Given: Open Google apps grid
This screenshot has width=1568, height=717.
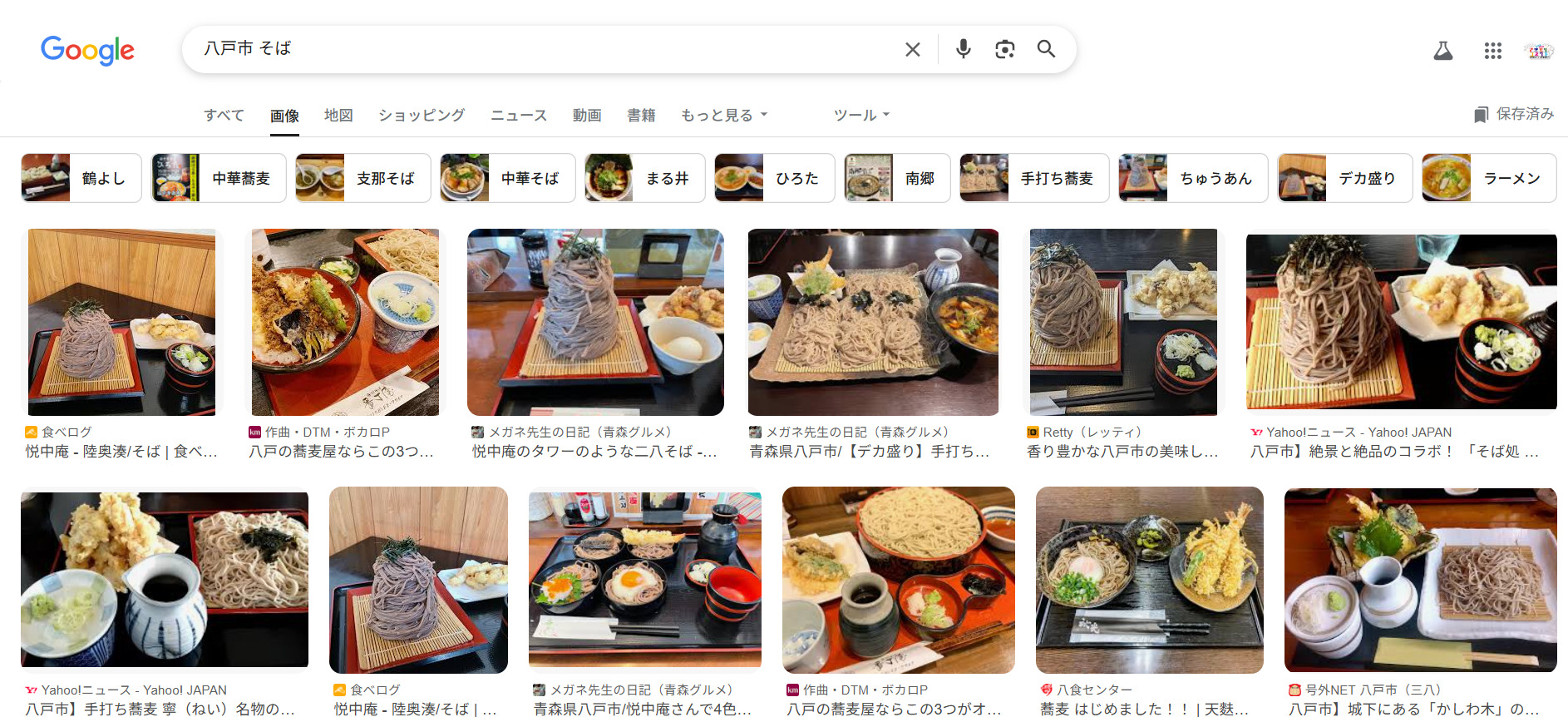Looking at the screenshot, I should pyautogui.click(x=1492, y=52).
